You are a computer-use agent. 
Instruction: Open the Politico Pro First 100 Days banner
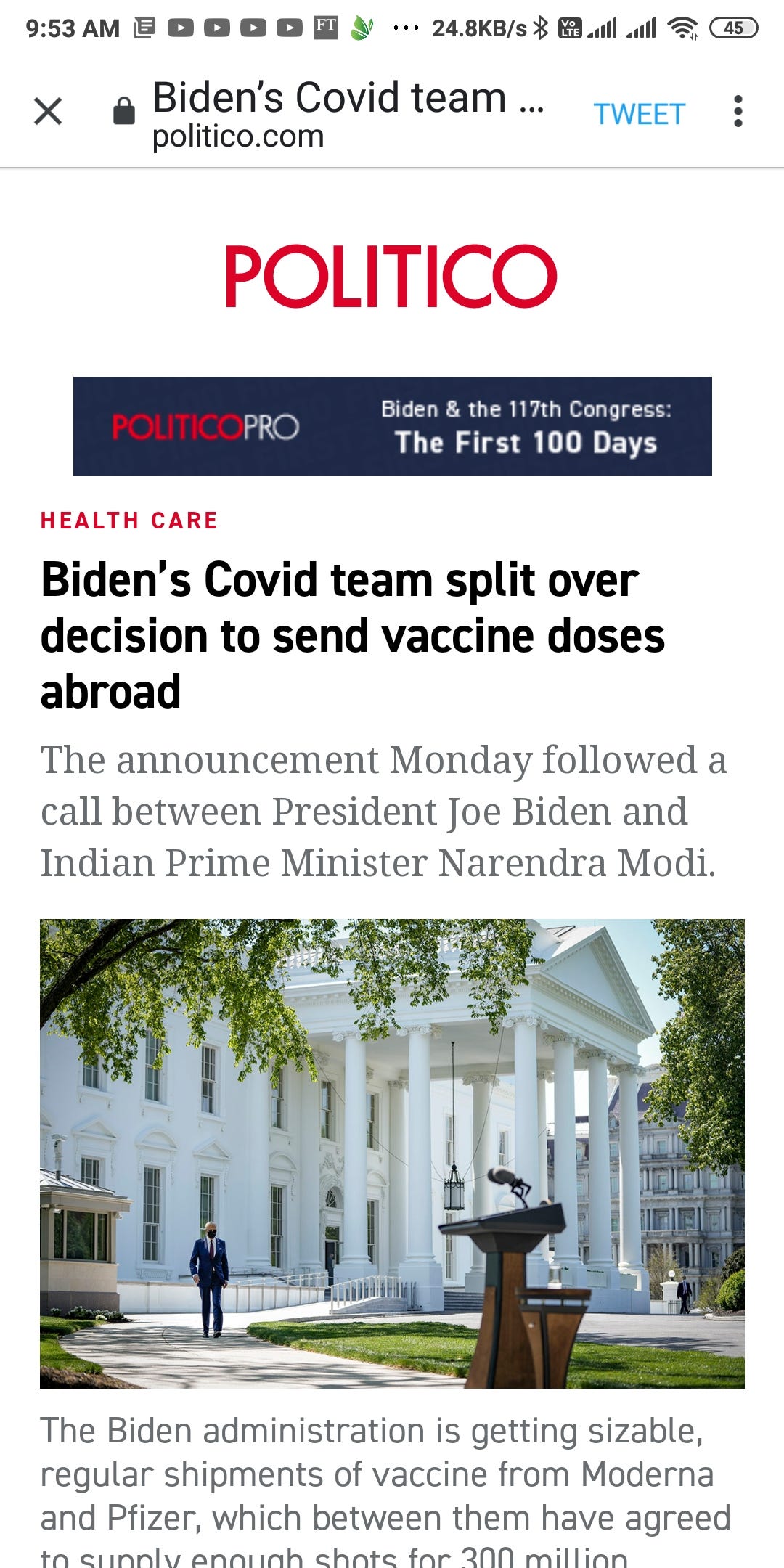(392, 426)
